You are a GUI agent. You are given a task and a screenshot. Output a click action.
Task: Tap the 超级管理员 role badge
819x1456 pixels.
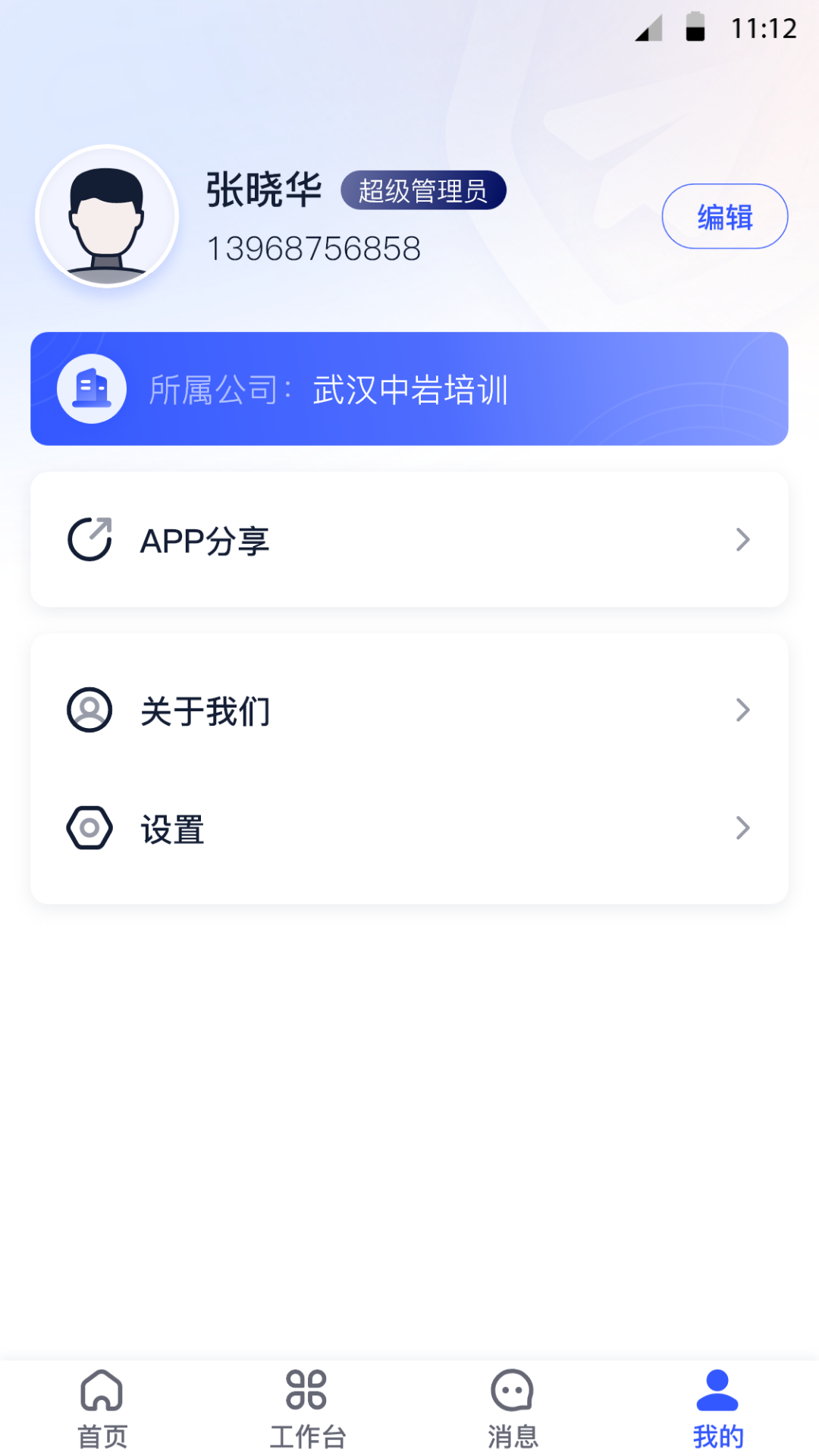pos(423,191)
